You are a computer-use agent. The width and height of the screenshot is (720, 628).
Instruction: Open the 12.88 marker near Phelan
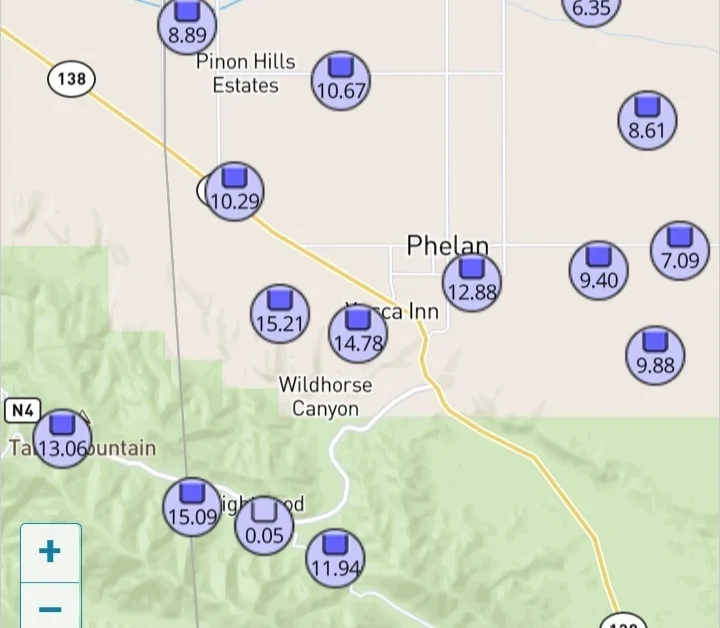471,282
